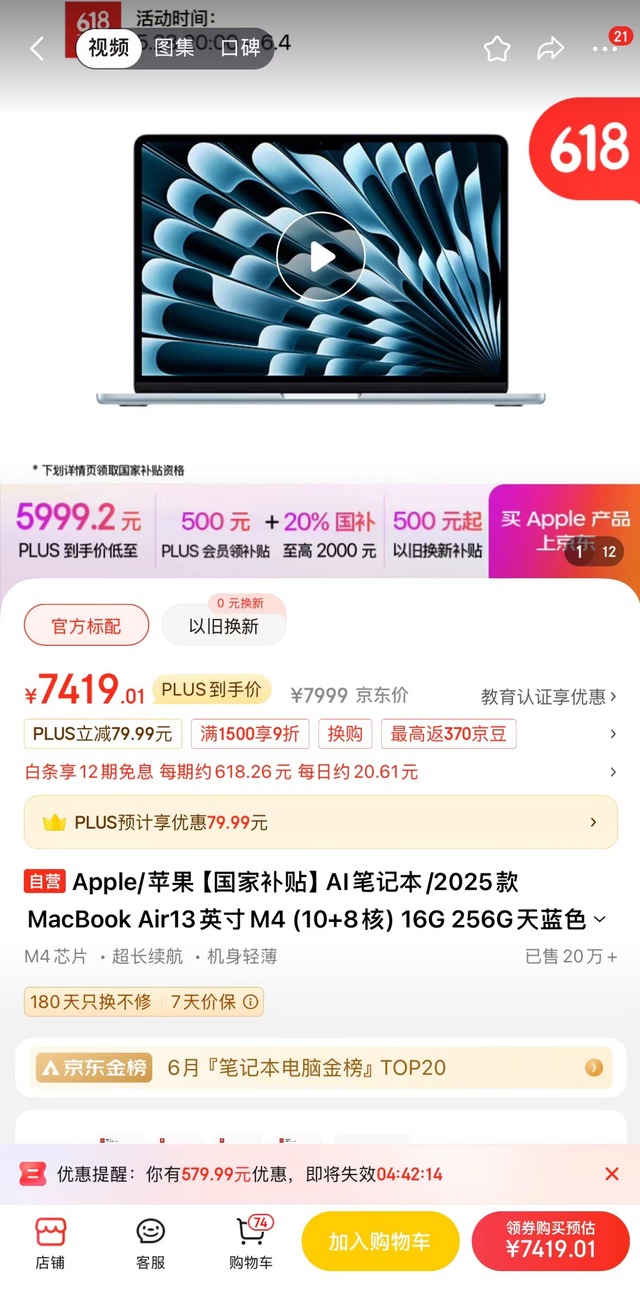This screenshot has width=640, height=1293.
Task: Switch to the 图集 tab
Action: pyautogui.click(x=174, y=47)
